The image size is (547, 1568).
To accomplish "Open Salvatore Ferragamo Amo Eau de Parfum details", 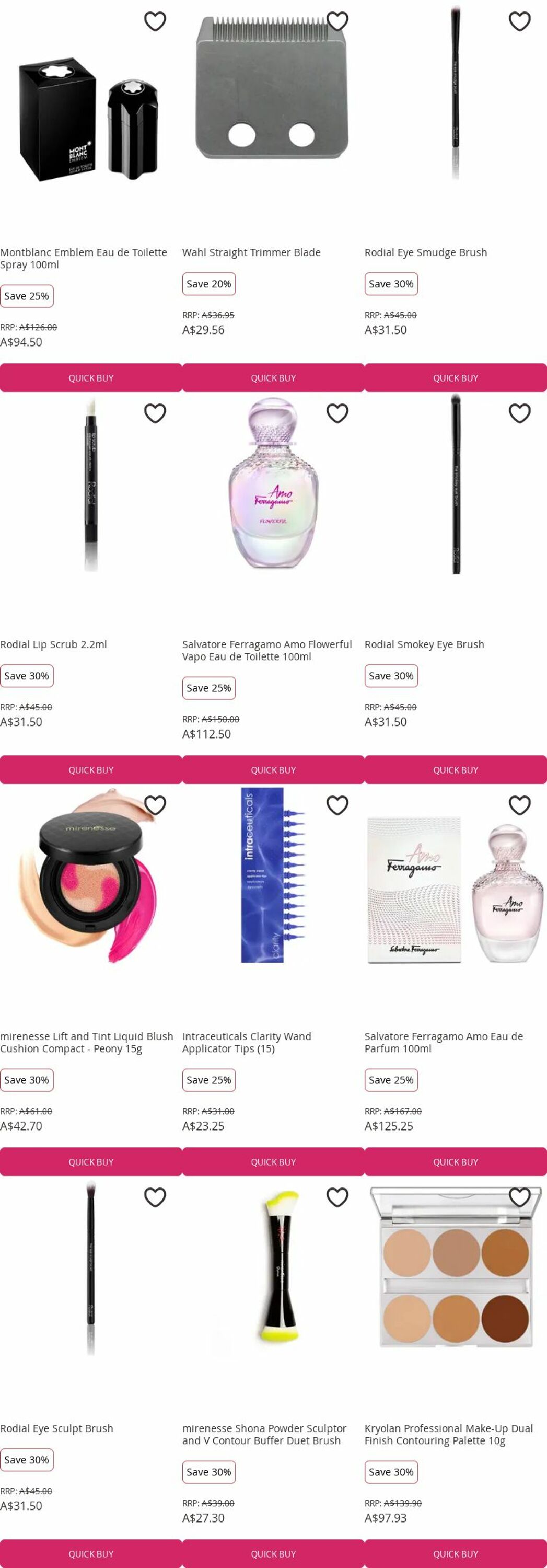I will pos(443,1042).
